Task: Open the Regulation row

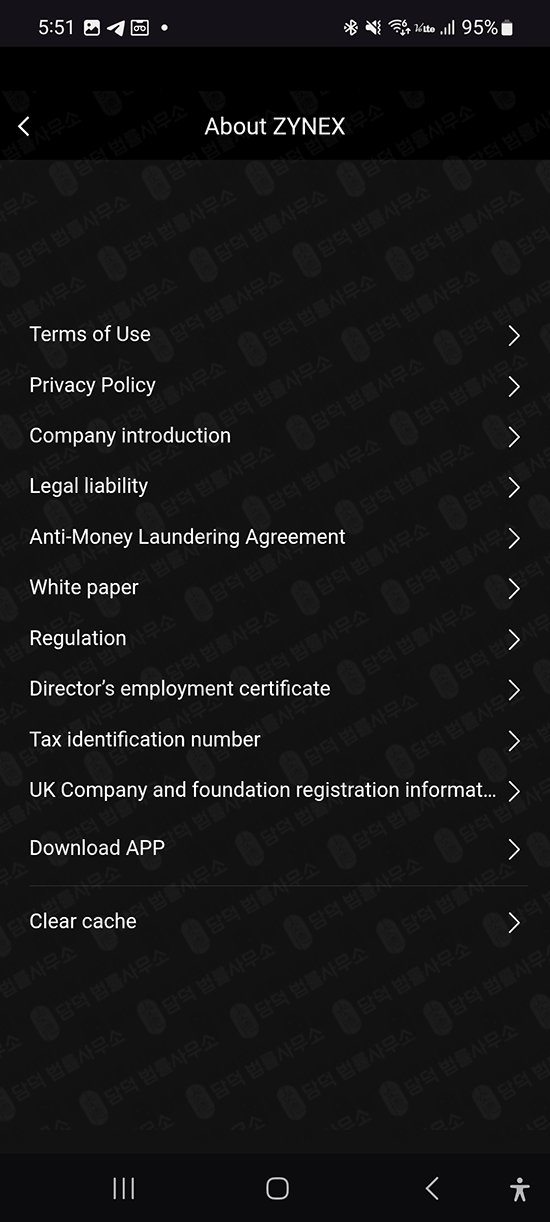Action: tap(275, 639)
